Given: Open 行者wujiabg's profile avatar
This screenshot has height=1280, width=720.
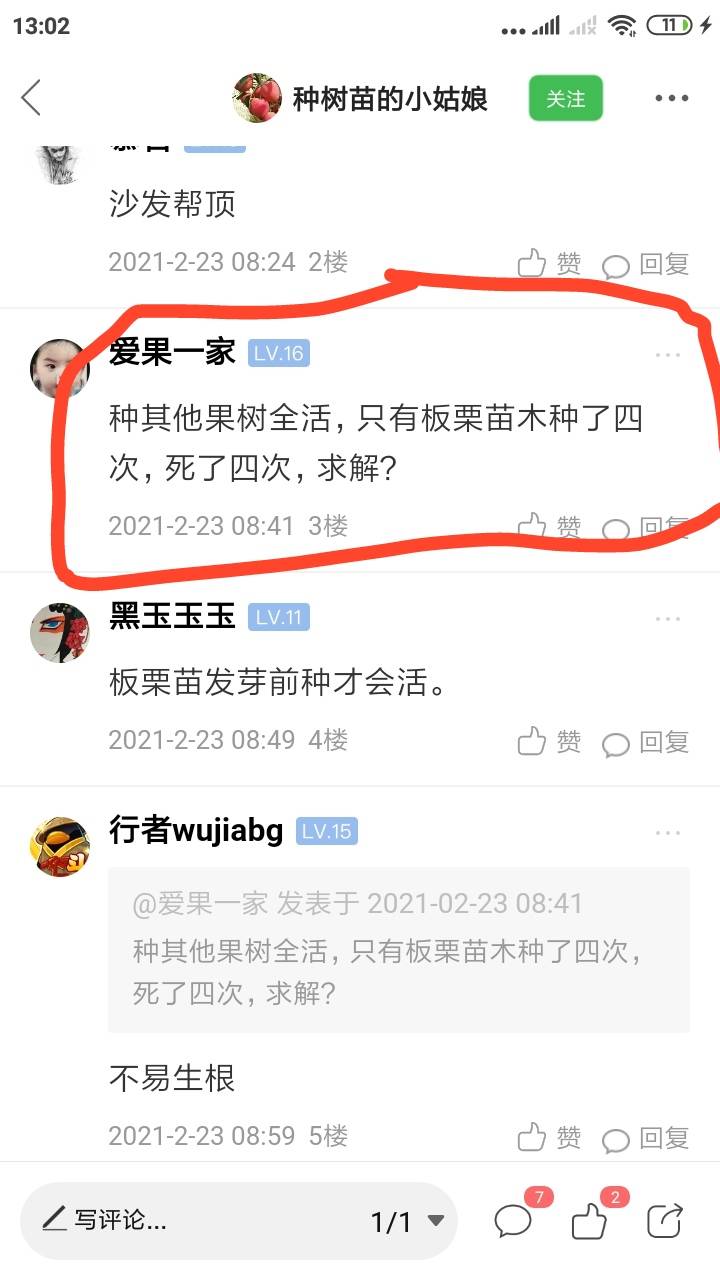Looking at the screenshot, I should click(60, 846).
